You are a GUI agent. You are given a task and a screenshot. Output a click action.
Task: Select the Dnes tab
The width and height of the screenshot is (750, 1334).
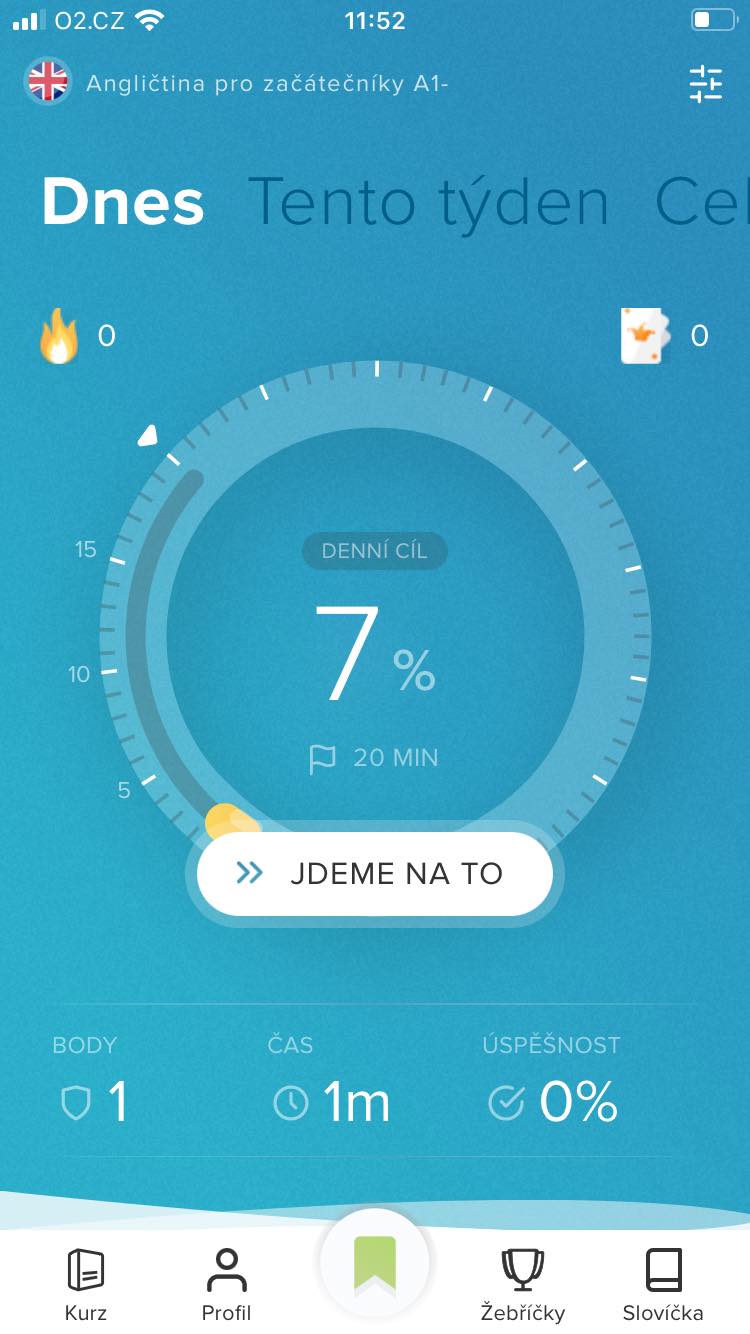(123, 202)
